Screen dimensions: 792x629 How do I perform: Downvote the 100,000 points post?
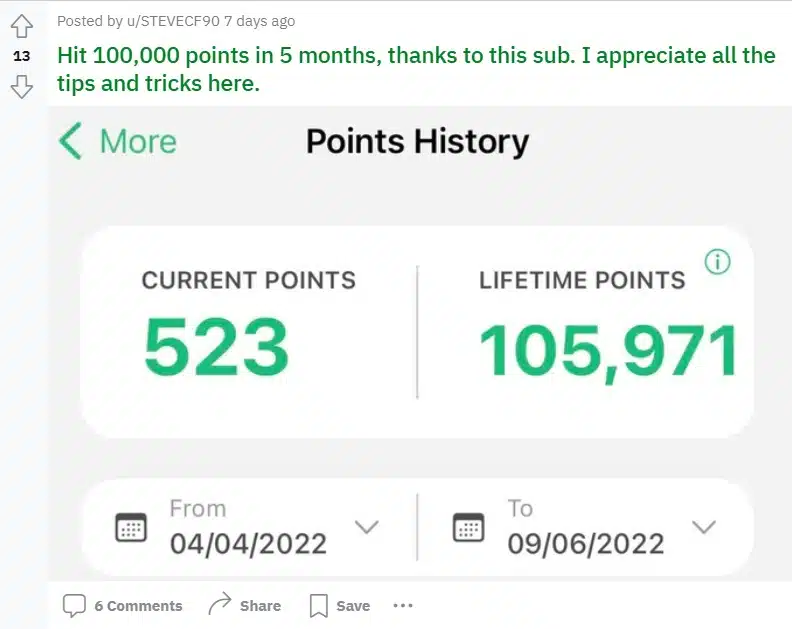[x=21, y=88]
